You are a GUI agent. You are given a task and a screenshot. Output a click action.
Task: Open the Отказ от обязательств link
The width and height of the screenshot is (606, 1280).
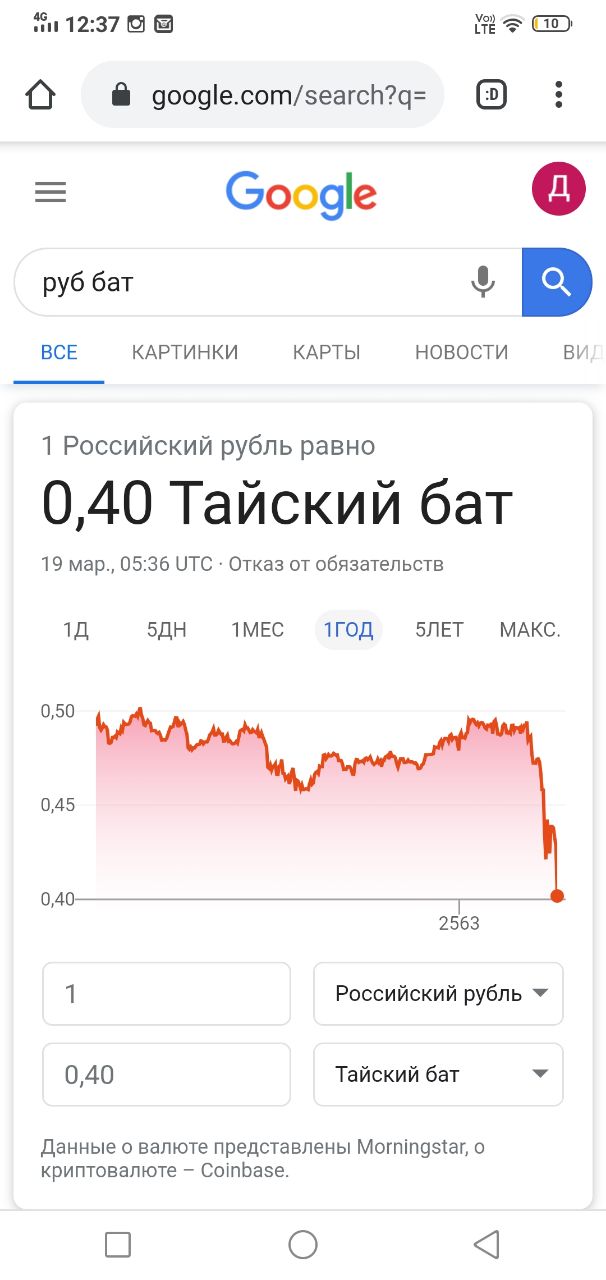pyautogui.click(x=336, y=564)
